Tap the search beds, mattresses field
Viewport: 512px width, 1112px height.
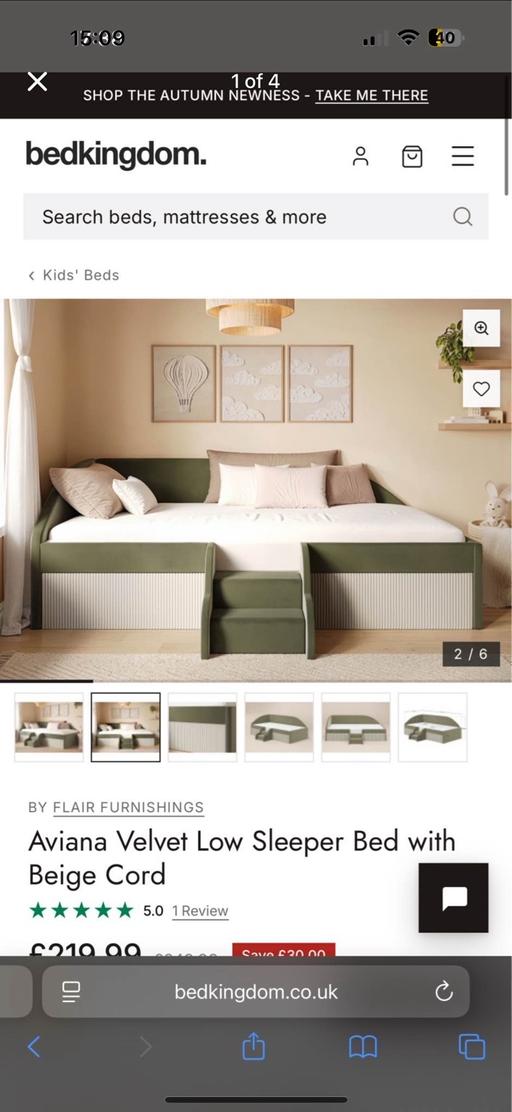(256, 216)
